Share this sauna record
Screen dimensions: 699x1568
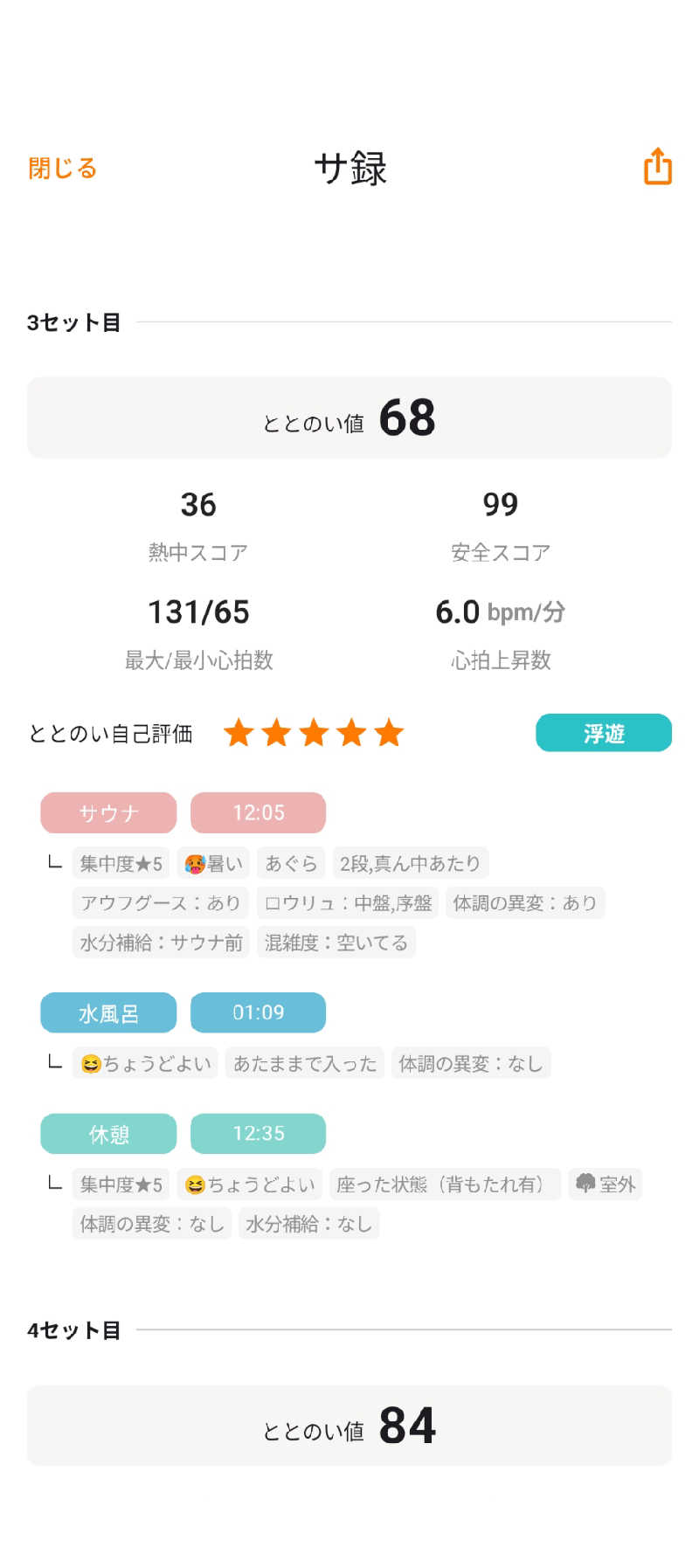click(657, 166)
